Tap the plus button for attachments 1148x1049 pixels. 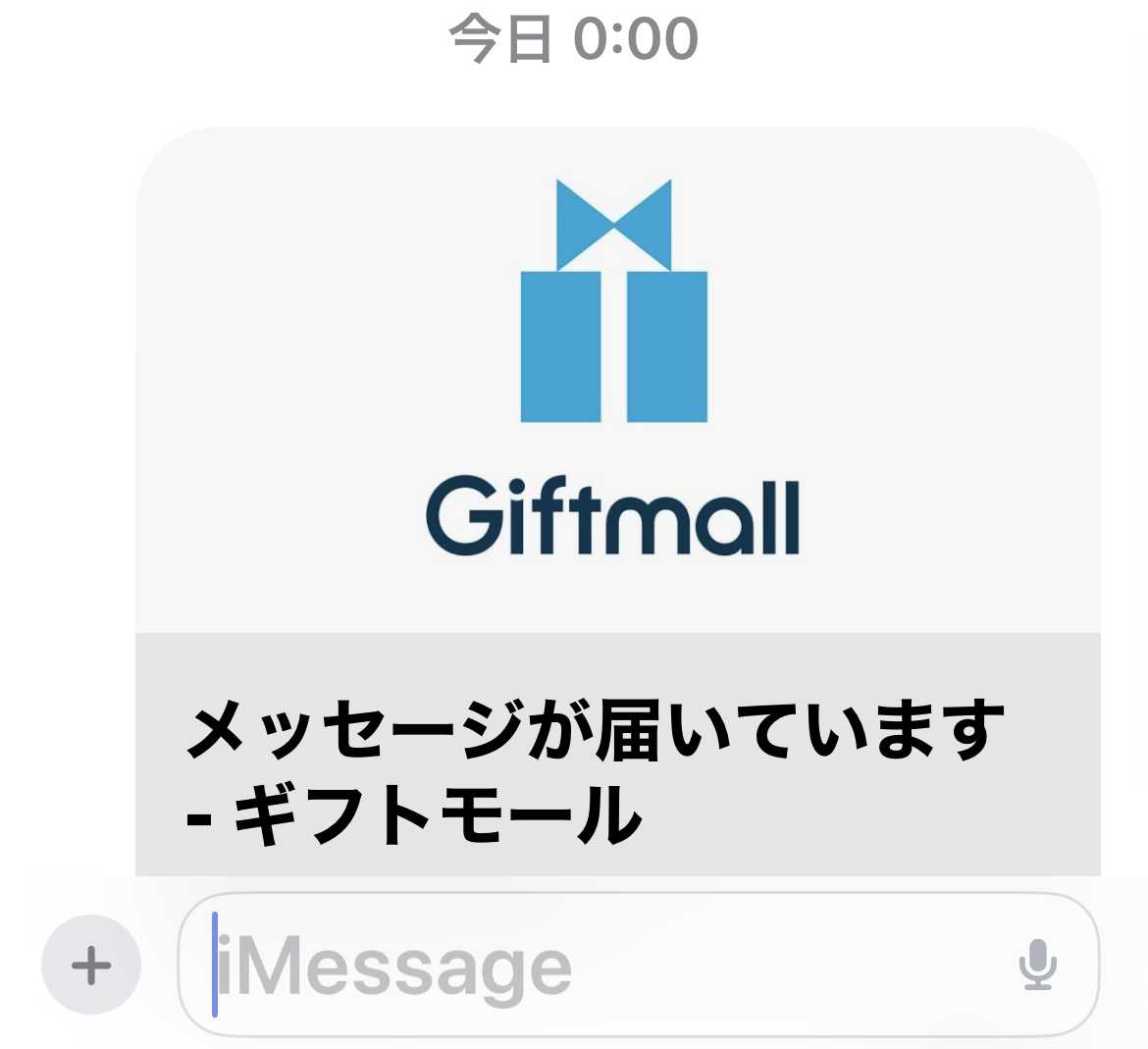click(91, 965)
